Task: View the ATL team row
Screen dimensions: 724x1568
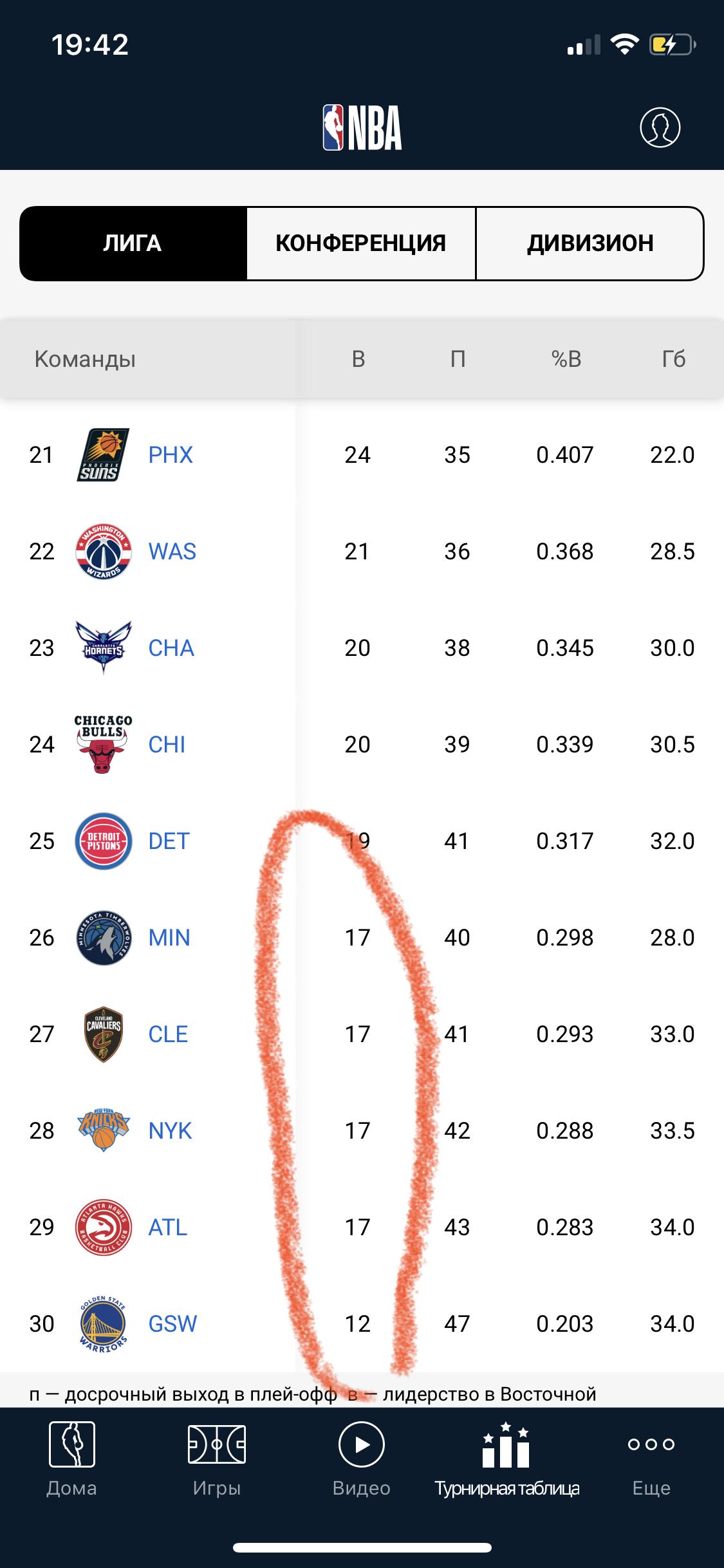Action: pyautogui.click(x=362, y=1227)
